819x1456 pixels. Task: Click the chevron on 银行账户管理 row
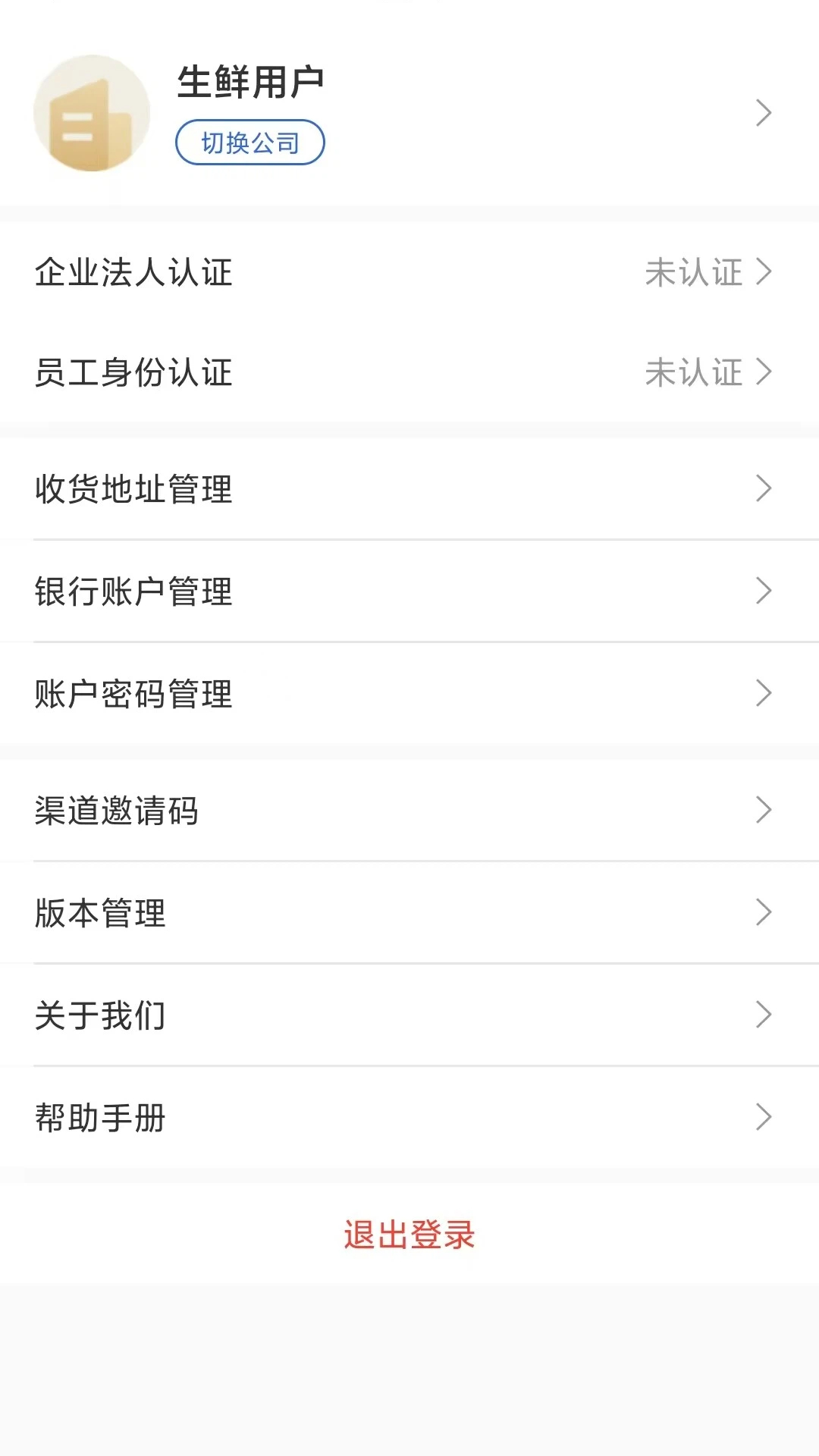(764, 592)
